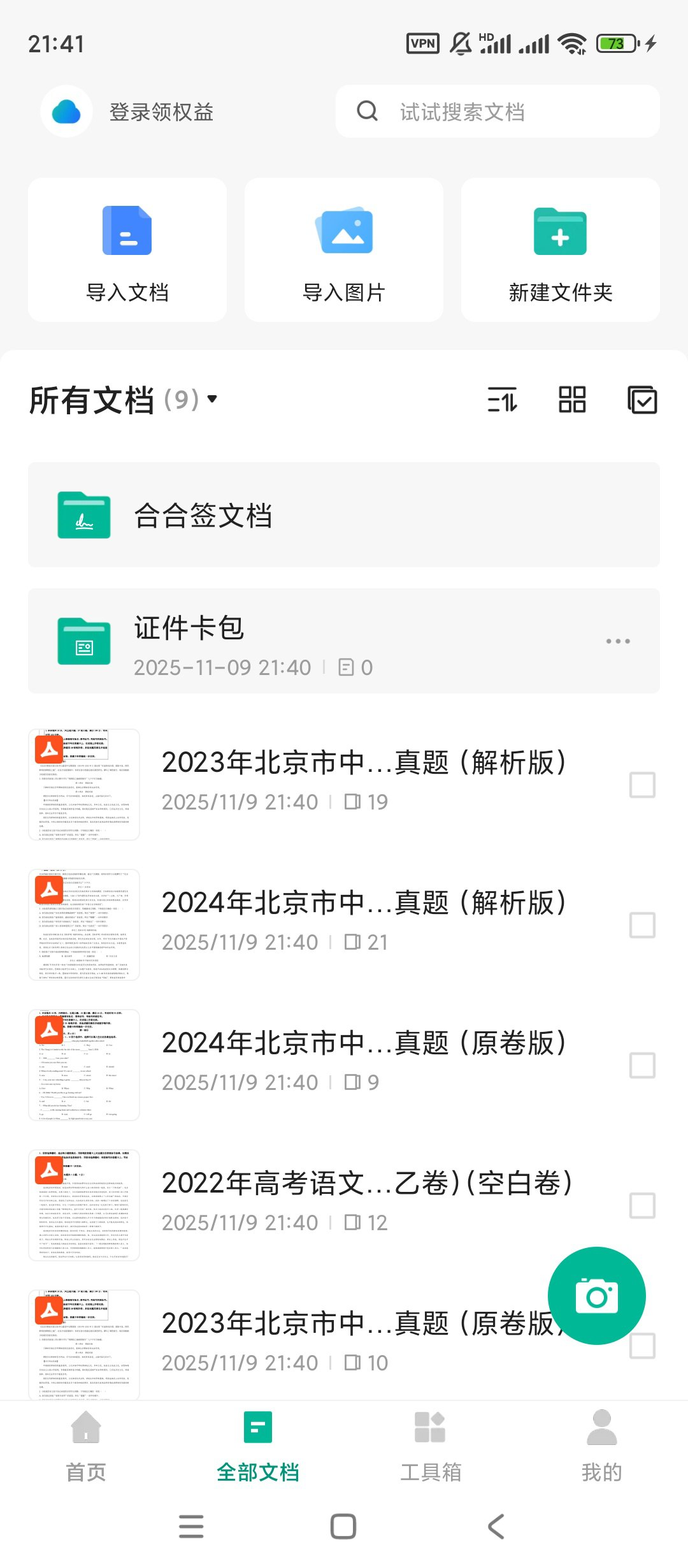The image size is (688, 1568).
Task: Open the more options menu for 证件卡包
Action: (x=619, y=641)
